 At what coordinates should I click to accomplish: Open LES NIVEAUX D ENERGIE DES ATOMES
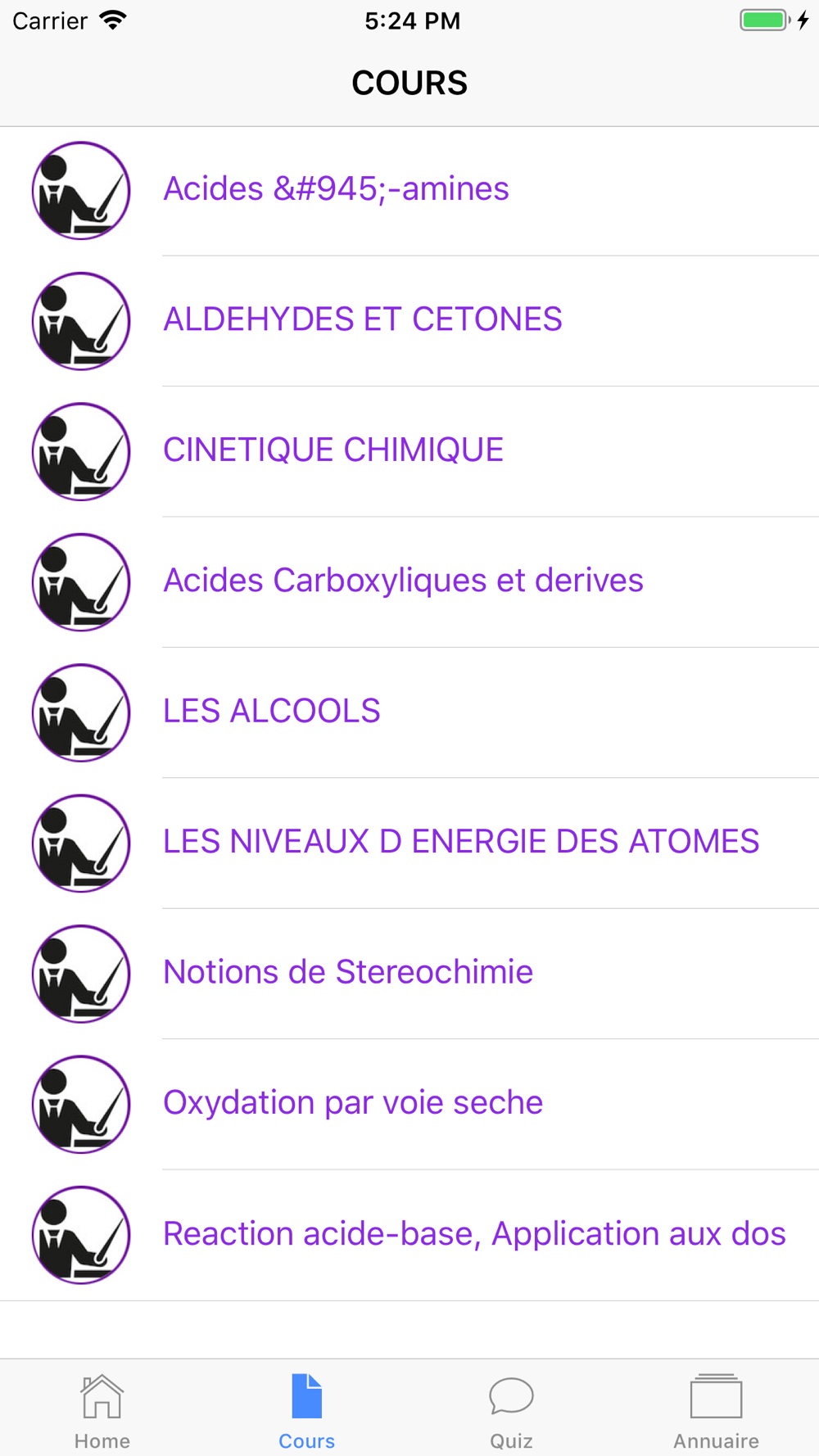point(409,843)
